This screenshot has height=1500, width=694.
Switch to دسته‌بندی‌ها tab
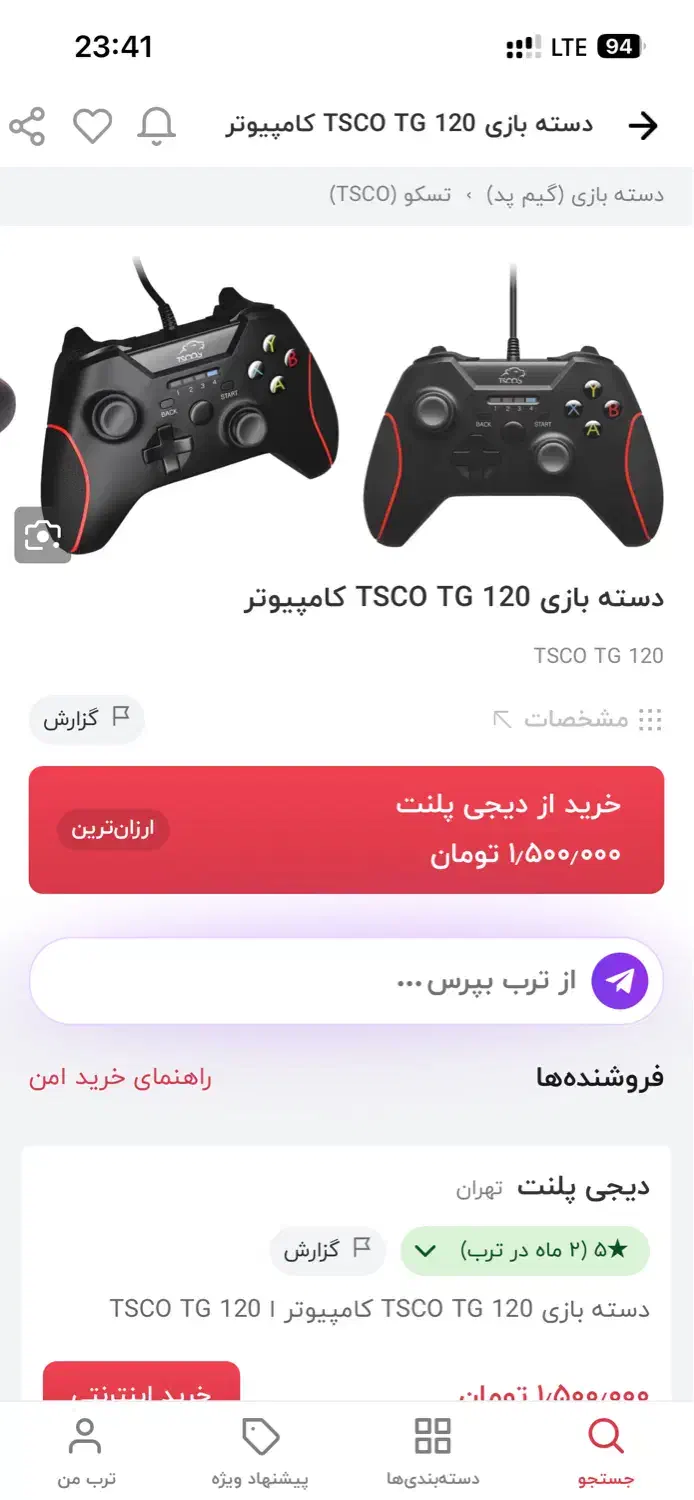(433, 1451)
